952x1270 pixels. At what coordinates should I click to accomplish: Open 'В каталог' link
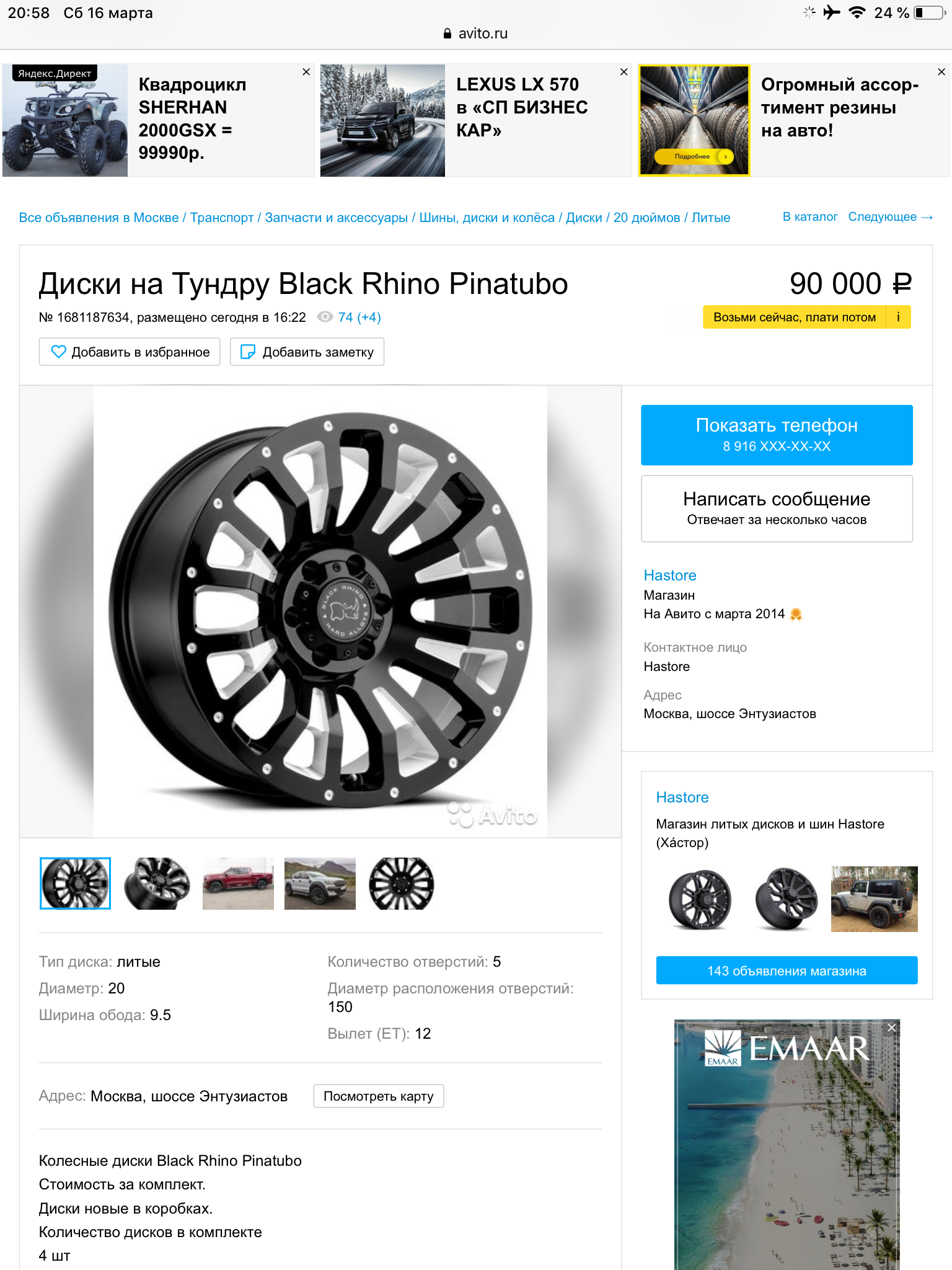809,217
